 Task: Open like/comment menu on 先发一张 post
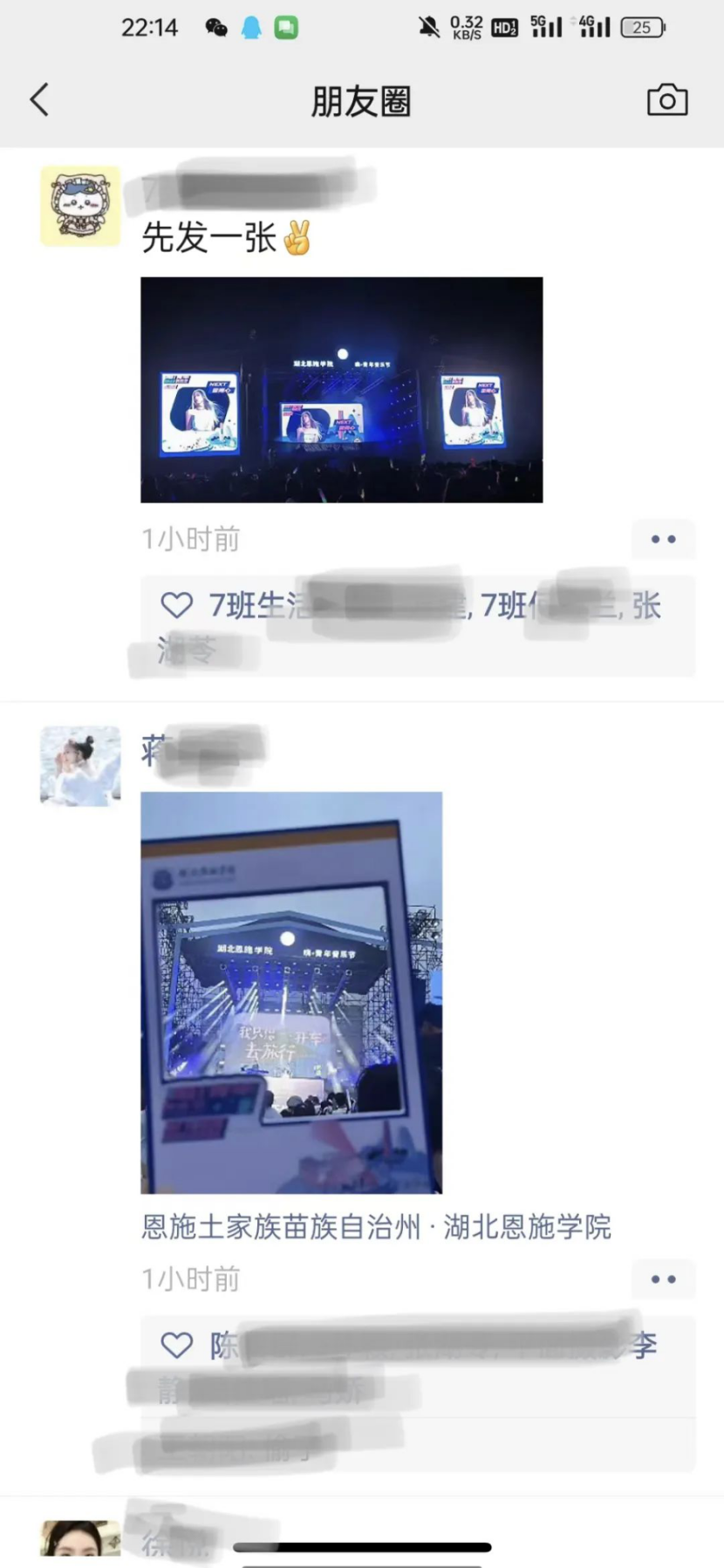[x=663, y=539]
